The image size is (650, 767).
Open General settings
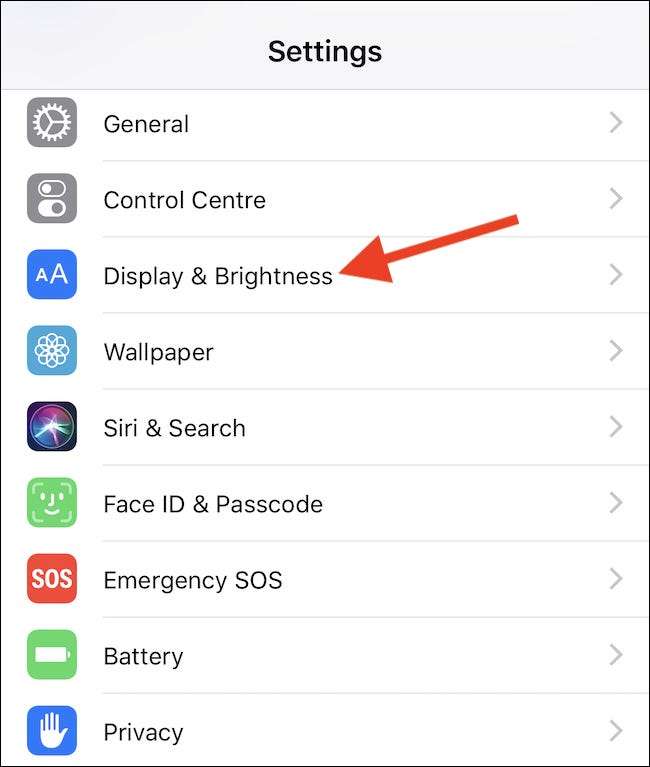(x=146, y=124)
